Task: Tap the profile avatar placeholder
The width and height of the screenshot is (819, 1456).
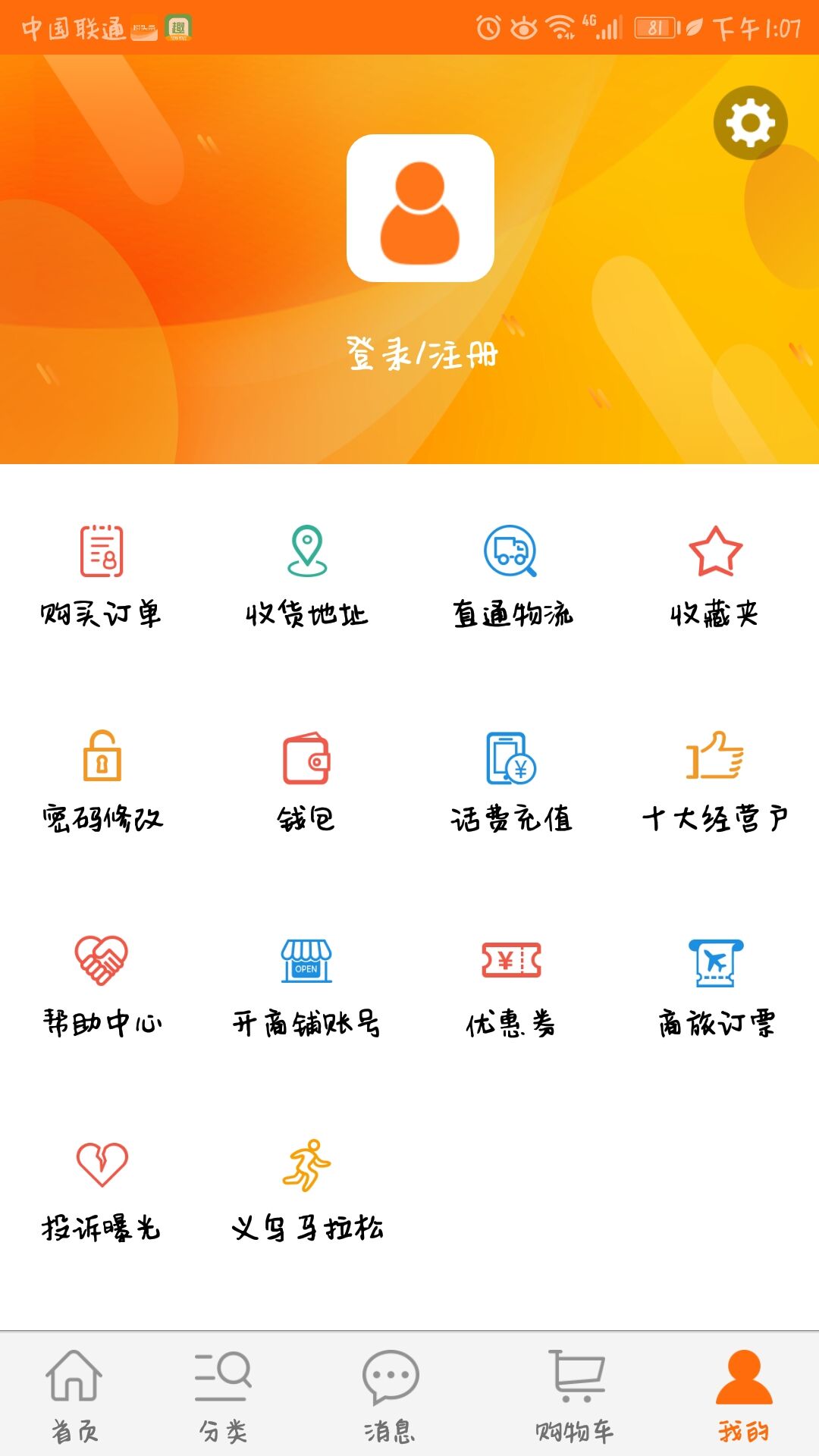Action: click(420, 209)
